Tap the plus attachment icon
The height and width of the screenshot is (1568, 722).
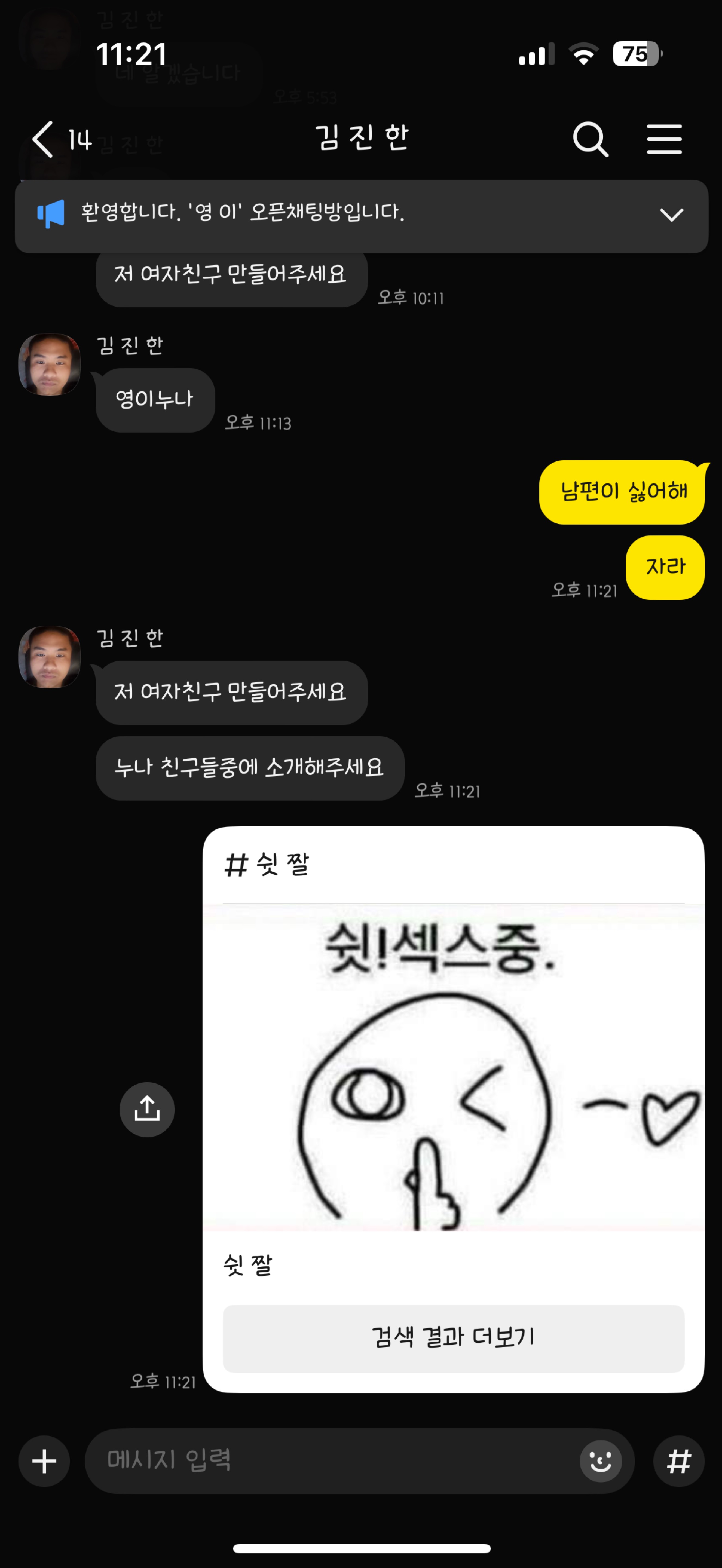[44, 1461]
